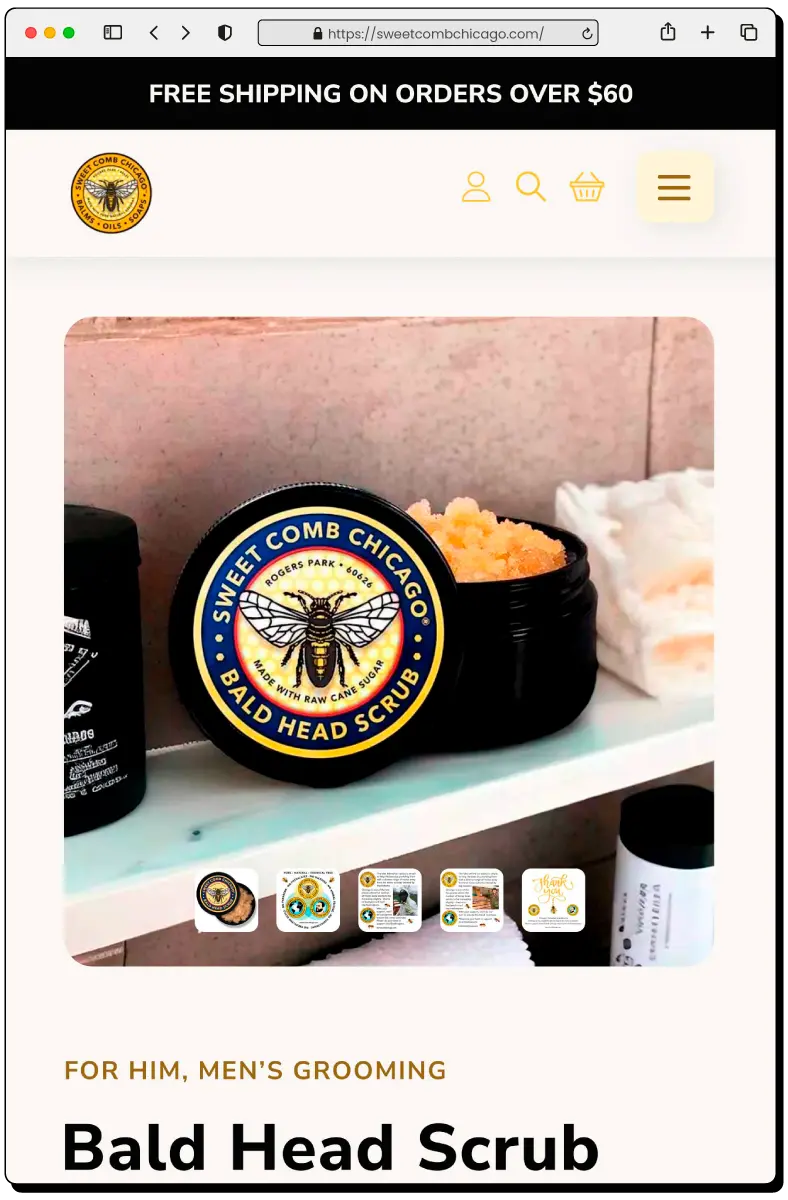The width and height of the screenshot is (788, 1200).
Task: Select the third product info thumbnail
Action: pyautogui.click(x=390, y=900)
